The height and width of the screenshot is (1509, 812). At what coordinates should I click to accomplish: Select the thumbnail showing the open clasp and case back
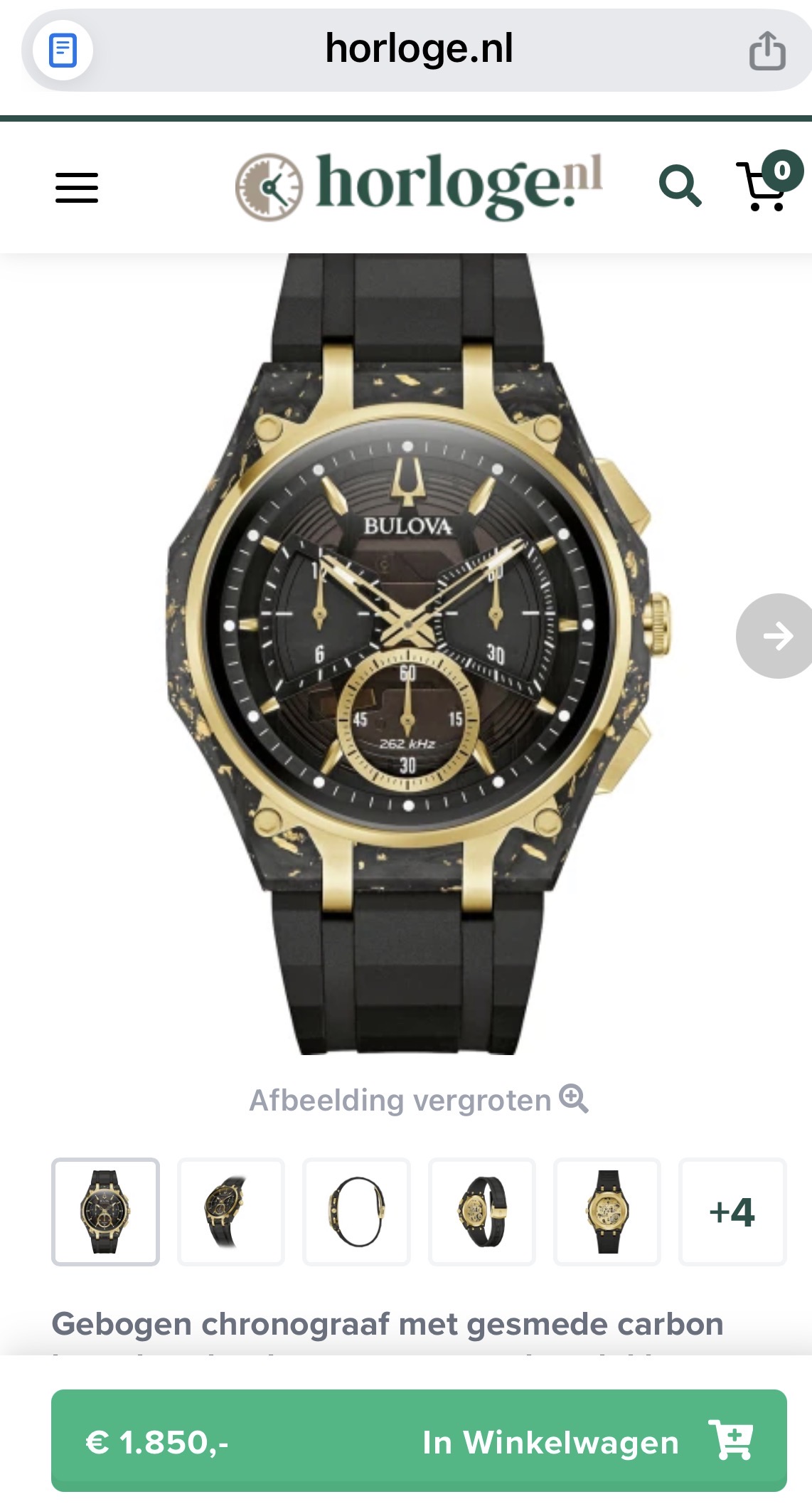pos(481,1212)
